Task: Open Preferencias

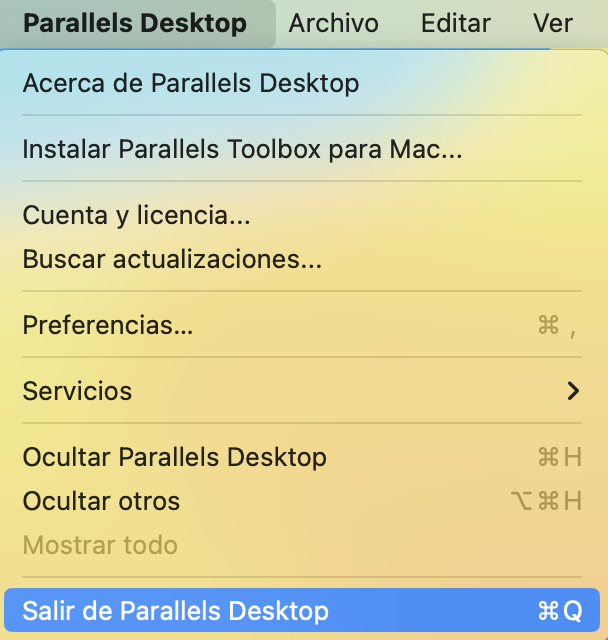Action: [108, 325]
